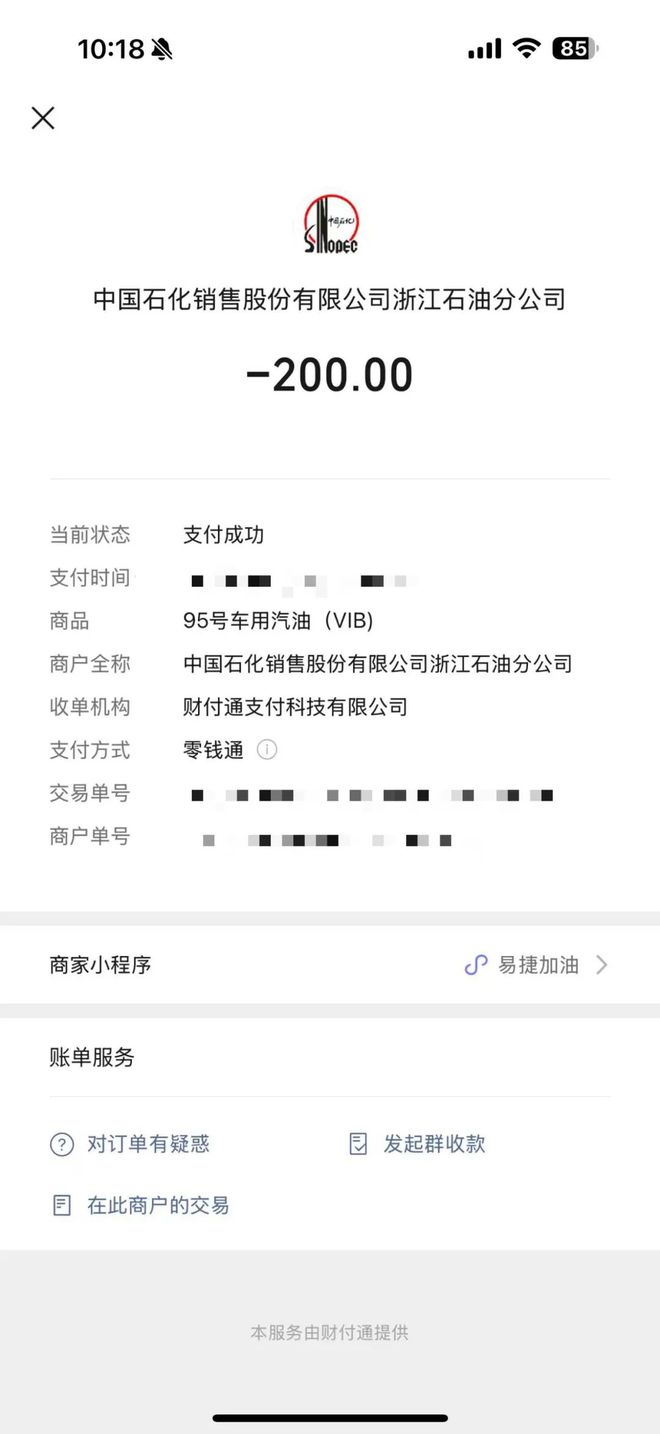Image resolution: width=660 pixels, height=1434 pixels.
Task: Close the payment detail page
Action: [43, 118]
